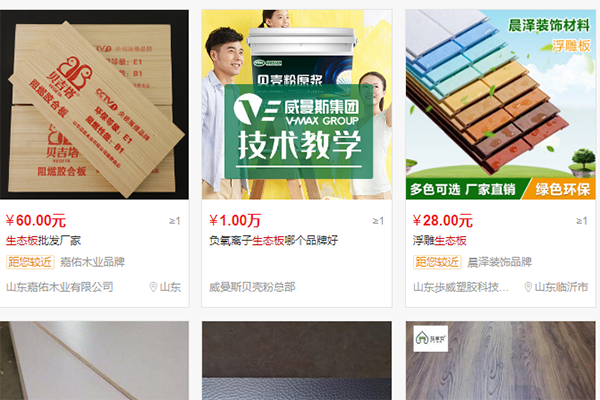Visit seller 山东步威塑胶科技
Screen dimensions: 600x400
(463, 287)
